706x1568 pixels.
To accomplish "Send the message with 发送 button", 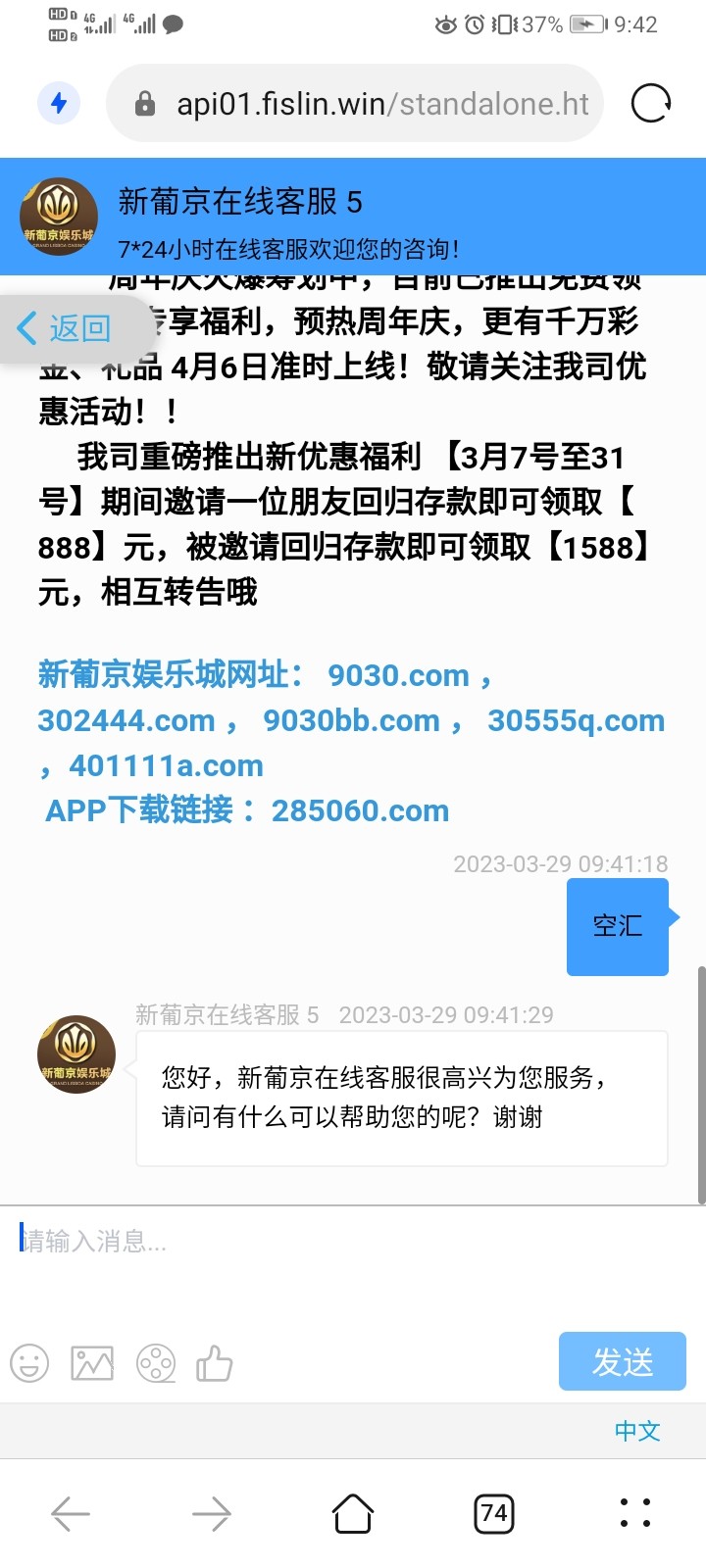I will point(622,1361).
